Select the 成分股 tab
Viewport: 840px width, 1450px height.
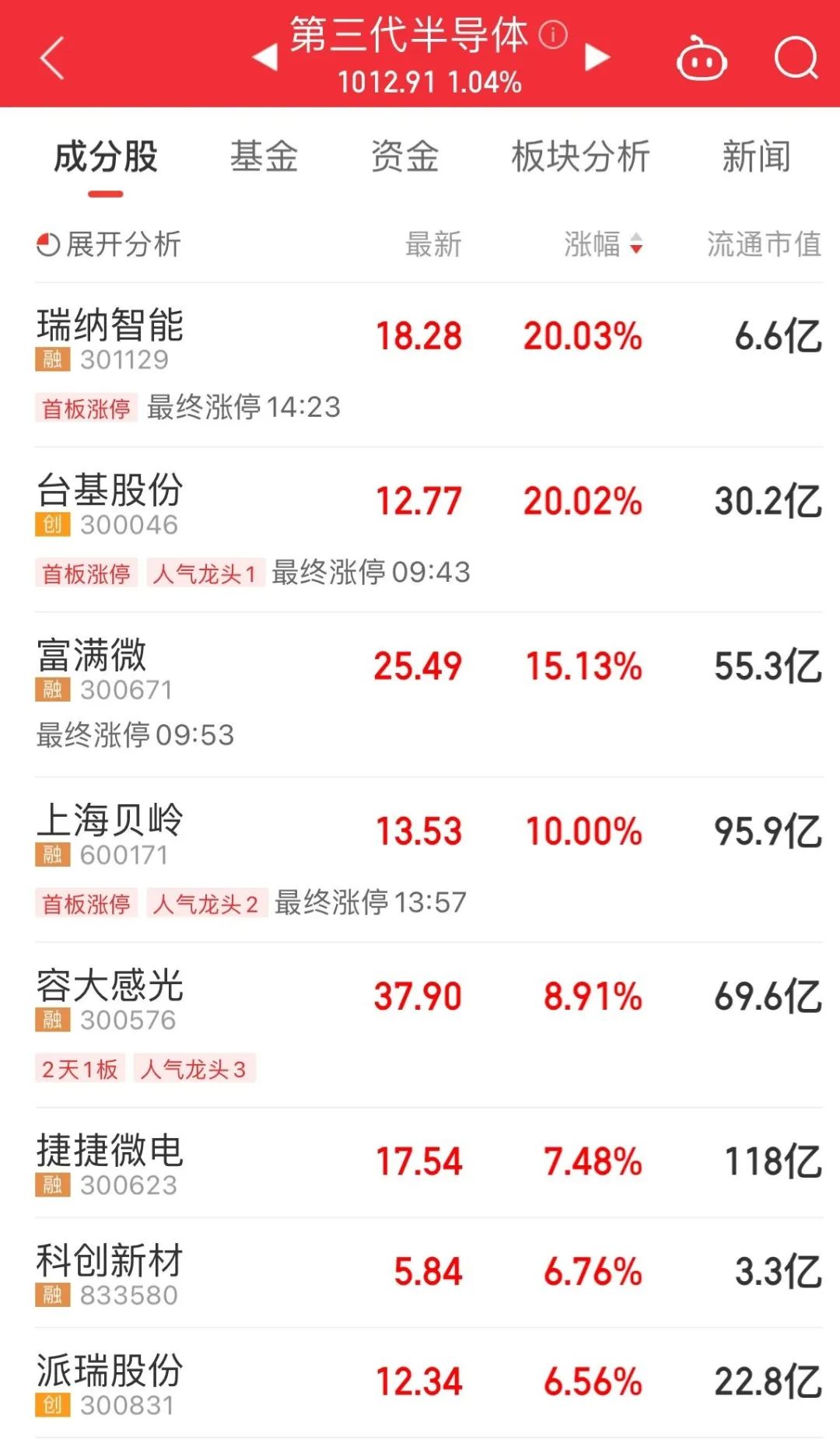(106, 157)
